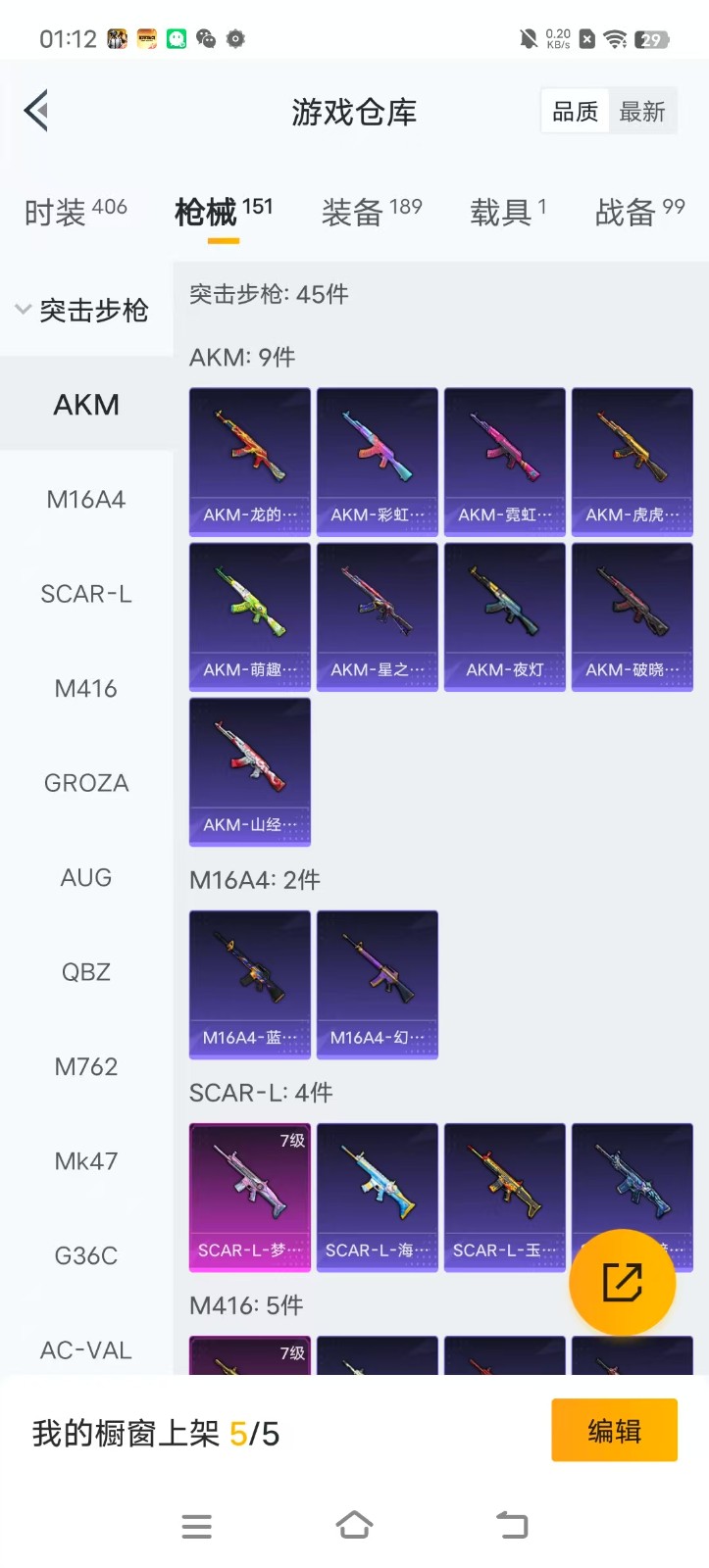Open the 7级 SCAR-L-梦 skin
The width and height of the screenshot is (709, 1568).
point(249,1198)
